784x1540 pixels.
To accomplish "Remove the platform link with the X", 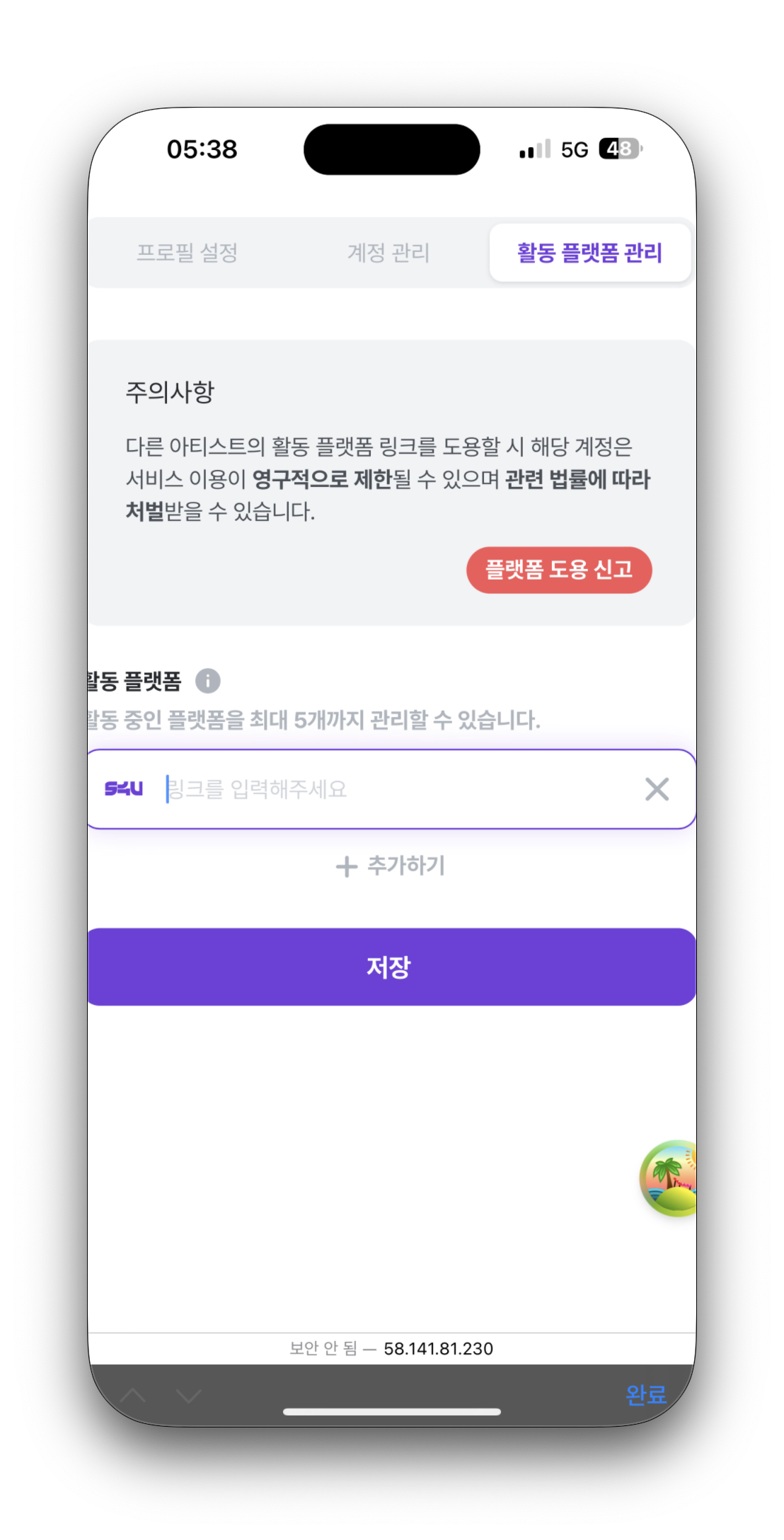I will click(657, 789).
